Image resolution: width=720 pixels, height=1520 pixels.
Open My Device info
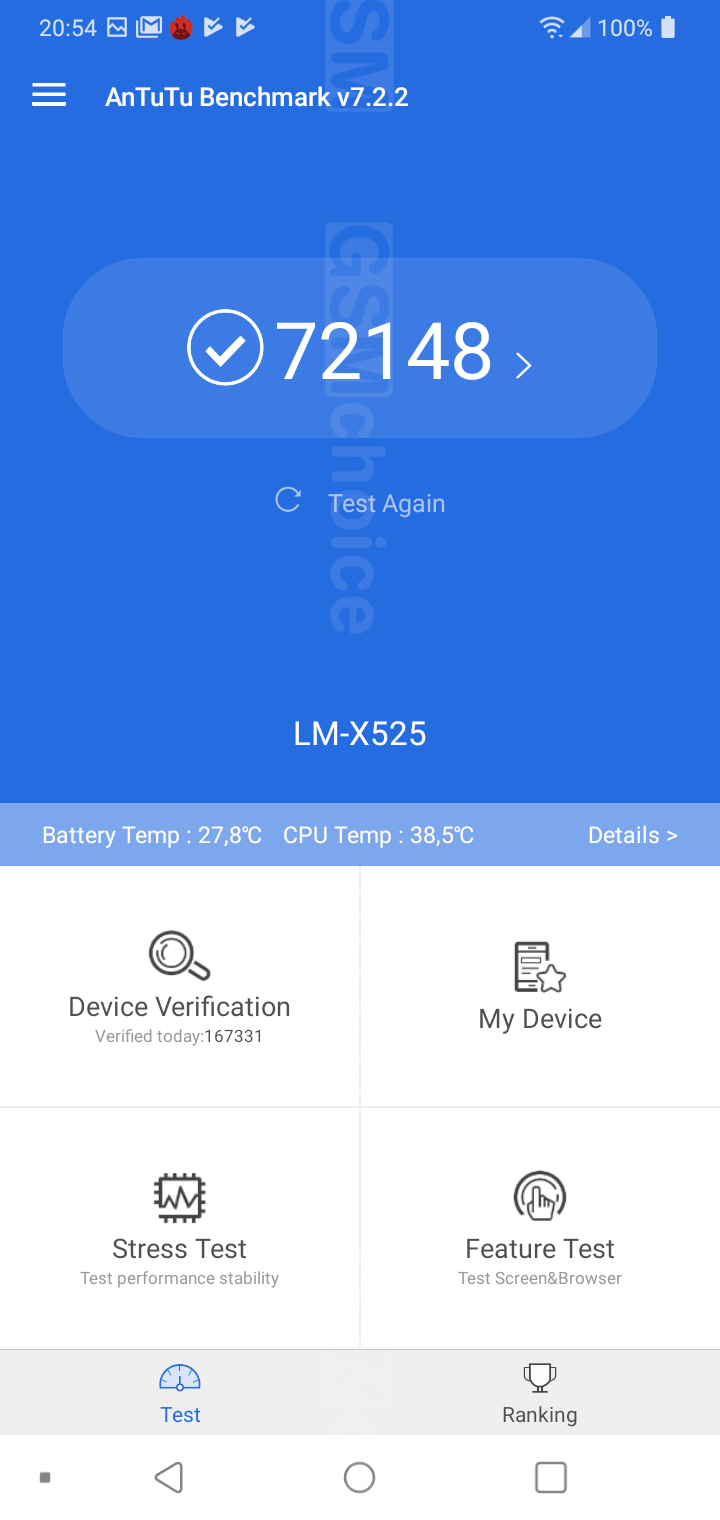pyautogui.click(x=540, y=987)
